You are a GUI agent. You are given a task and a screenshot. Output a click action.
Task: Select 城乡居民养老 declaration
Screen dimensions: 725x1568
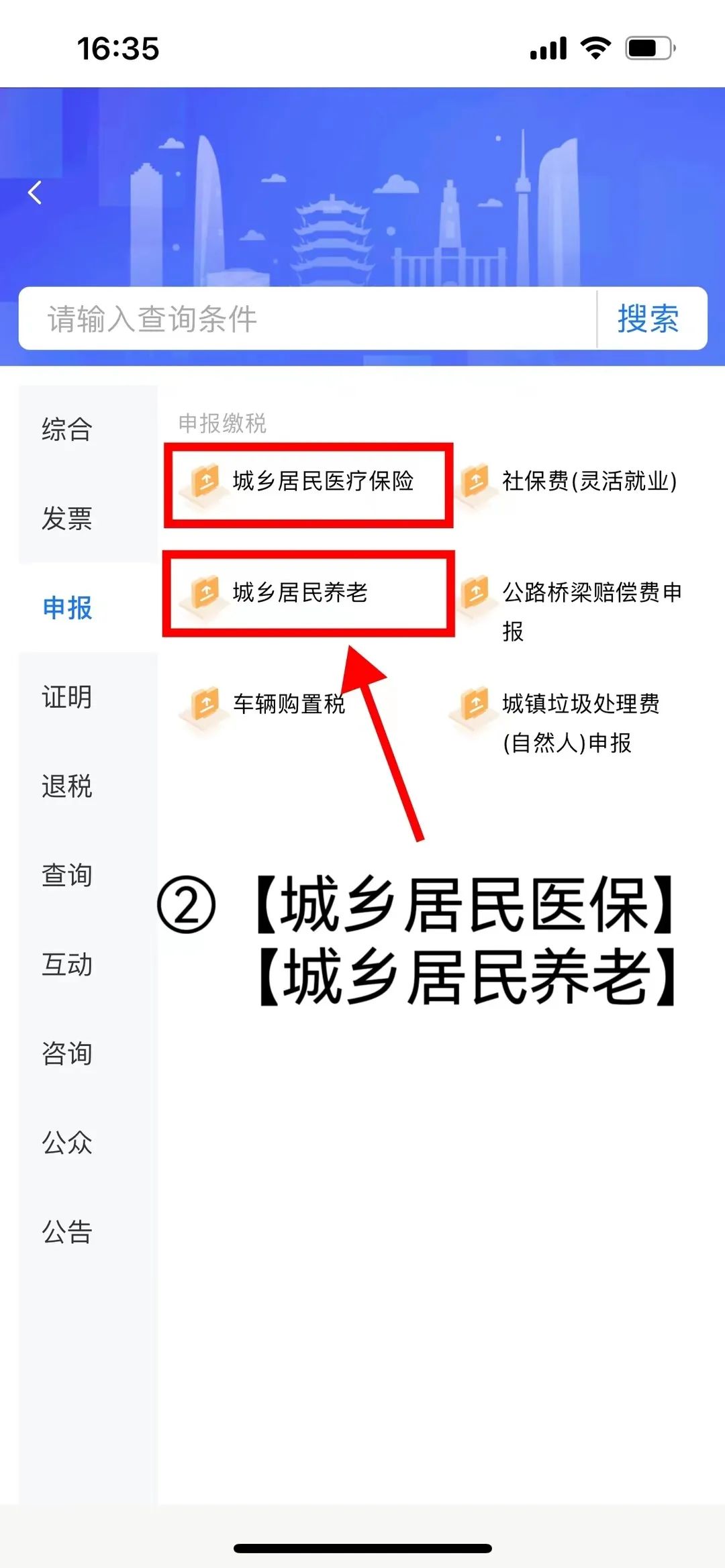299,592
